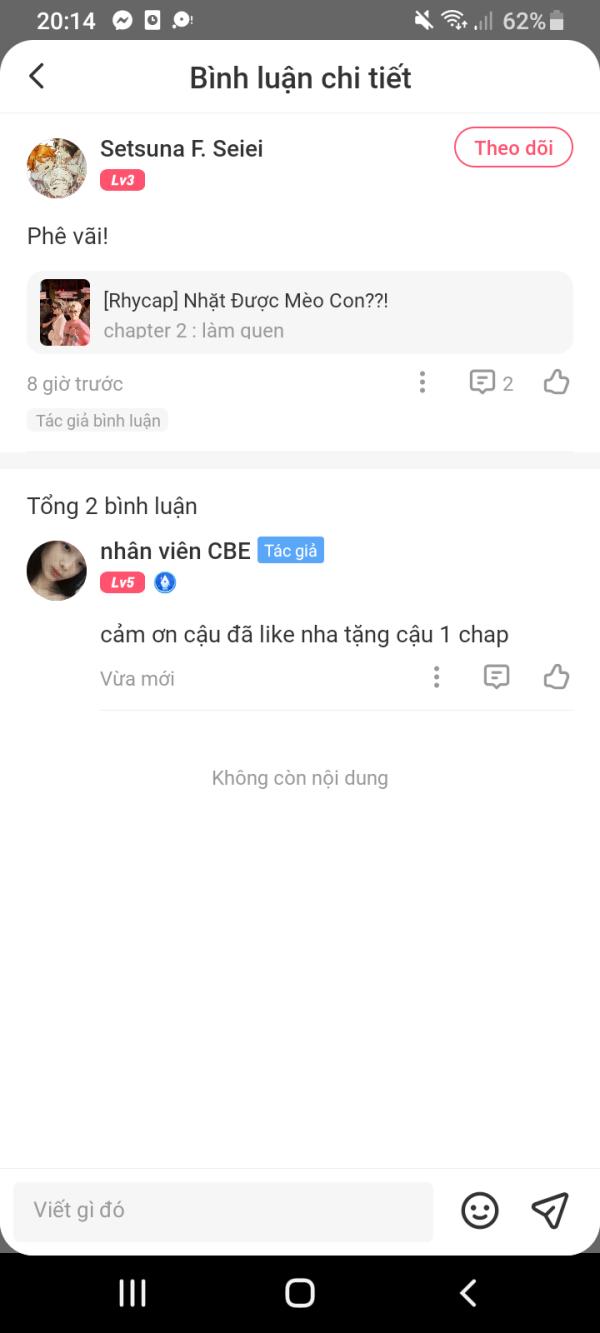Open the recent apps view
The width and height of the screenshot is (600, 1333).
point(132,1292)
